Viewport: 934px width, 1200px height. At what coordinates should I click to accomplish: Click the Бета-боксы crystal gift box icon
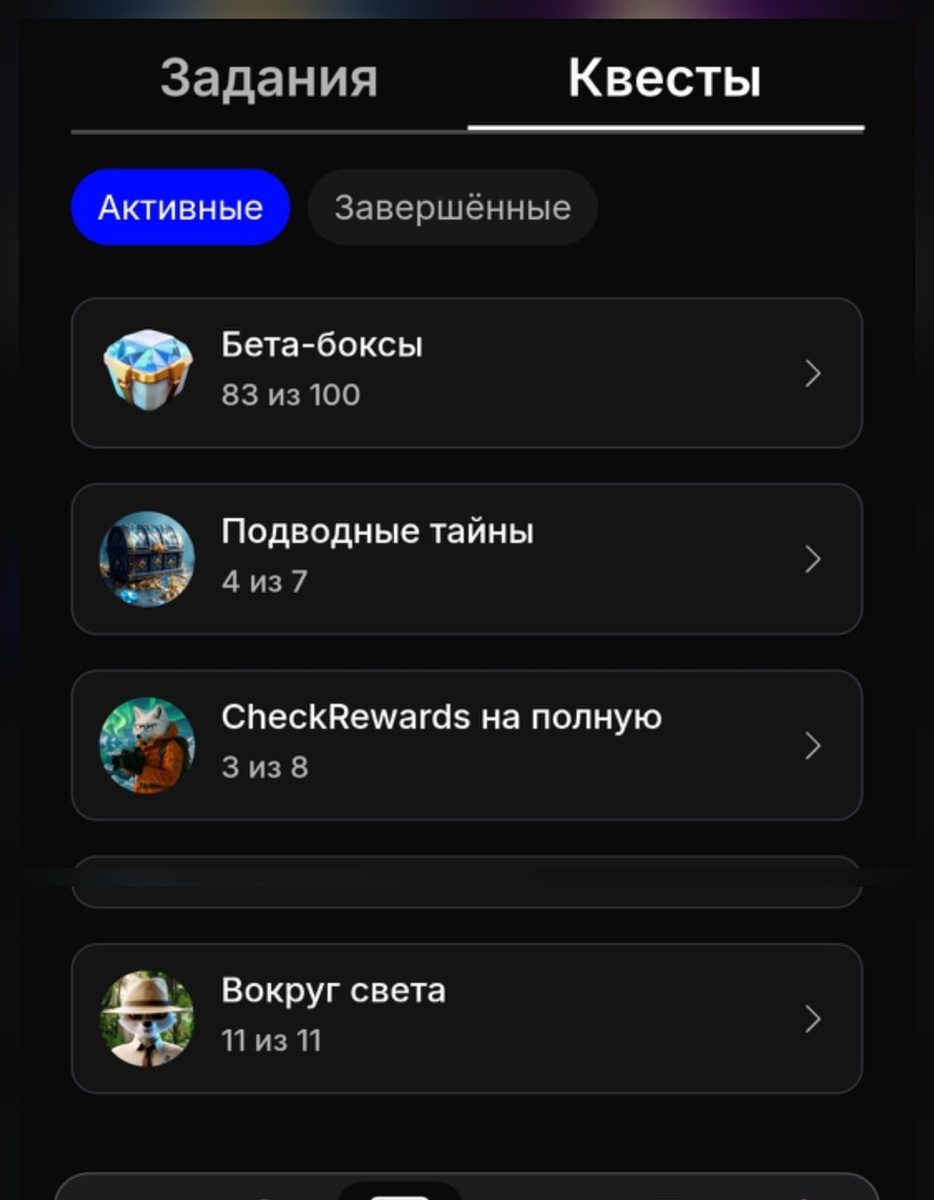[148, 372]
